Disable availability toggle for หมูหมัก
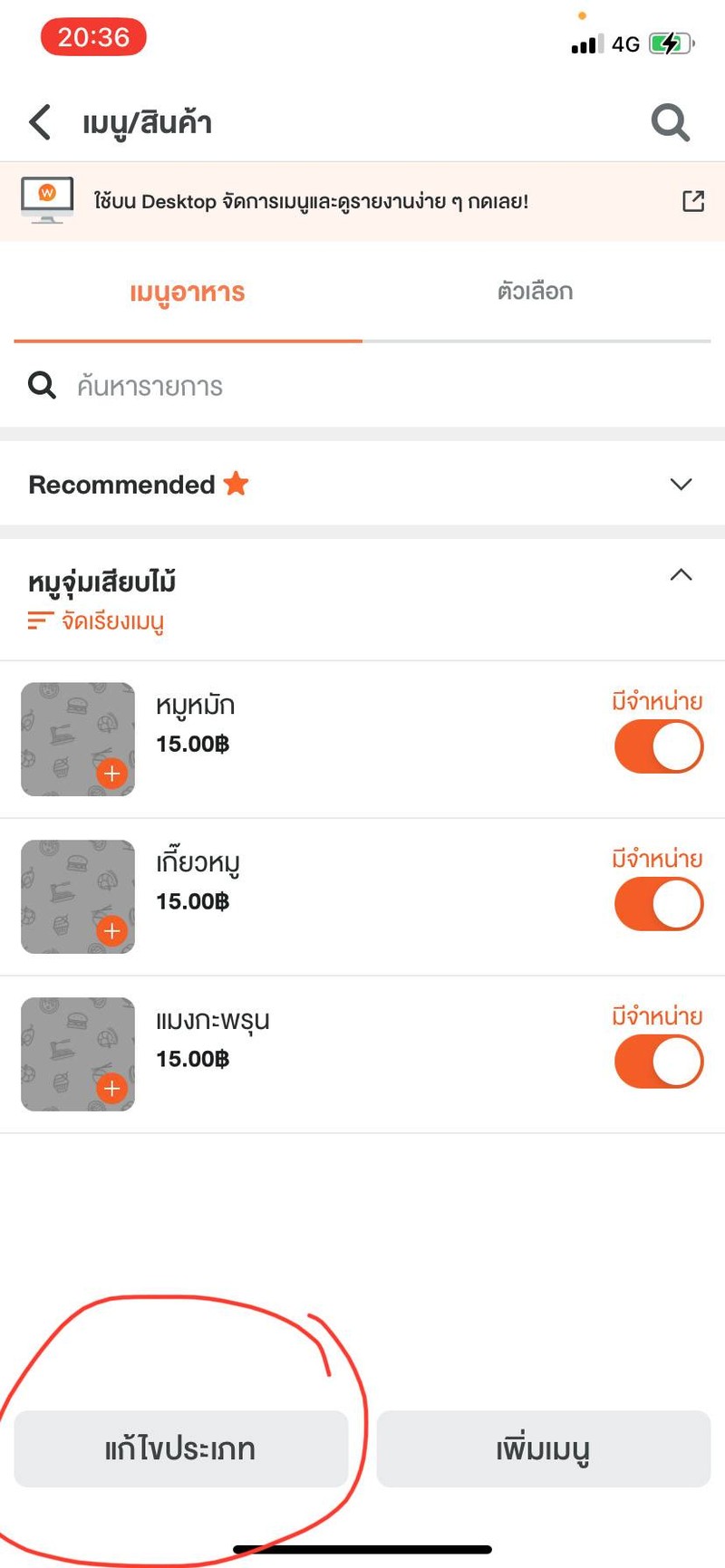This screenshot has width=725, height=1568. point(659,746)
